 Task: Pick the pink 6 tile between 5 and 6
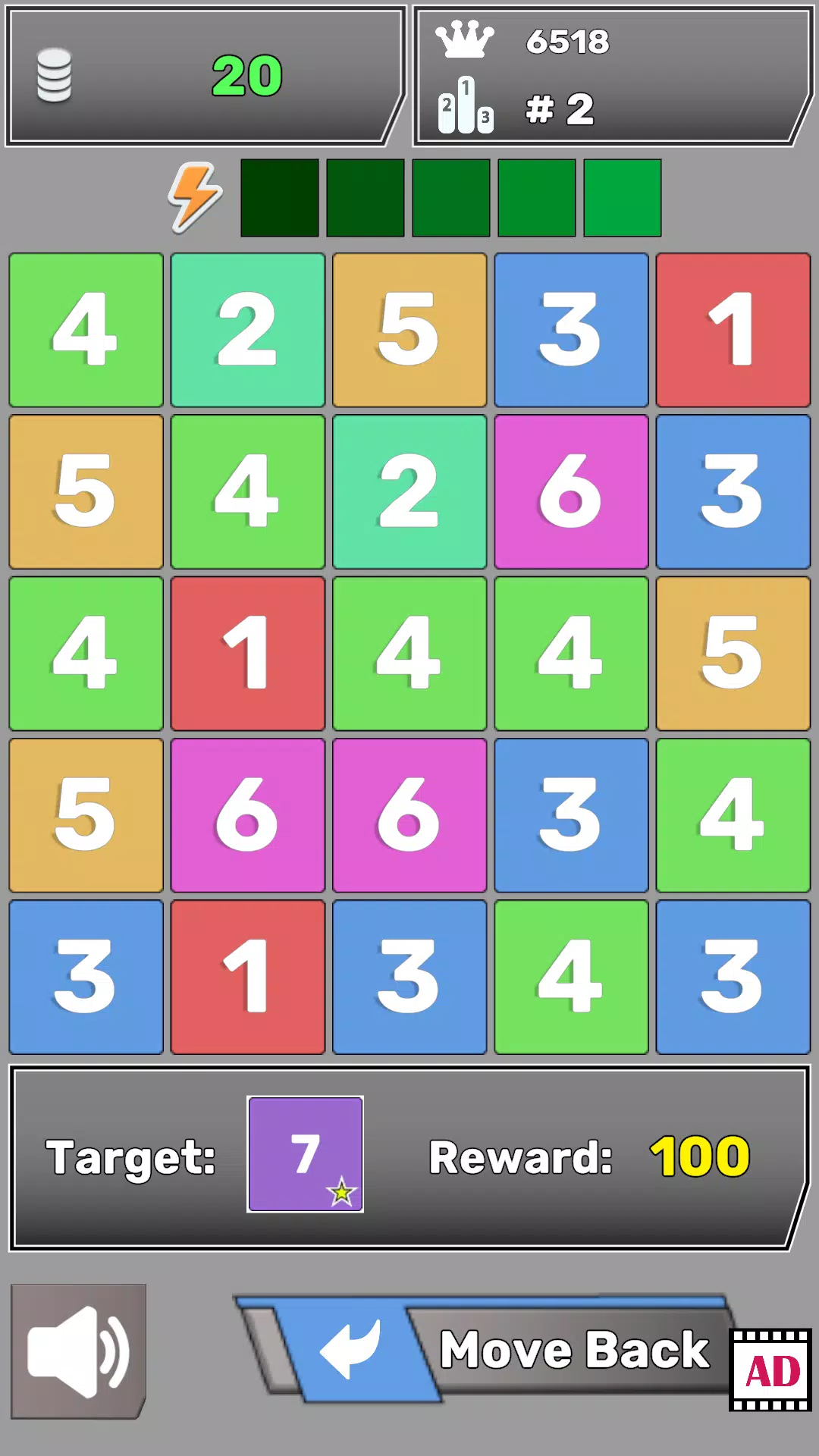point(248,815)
